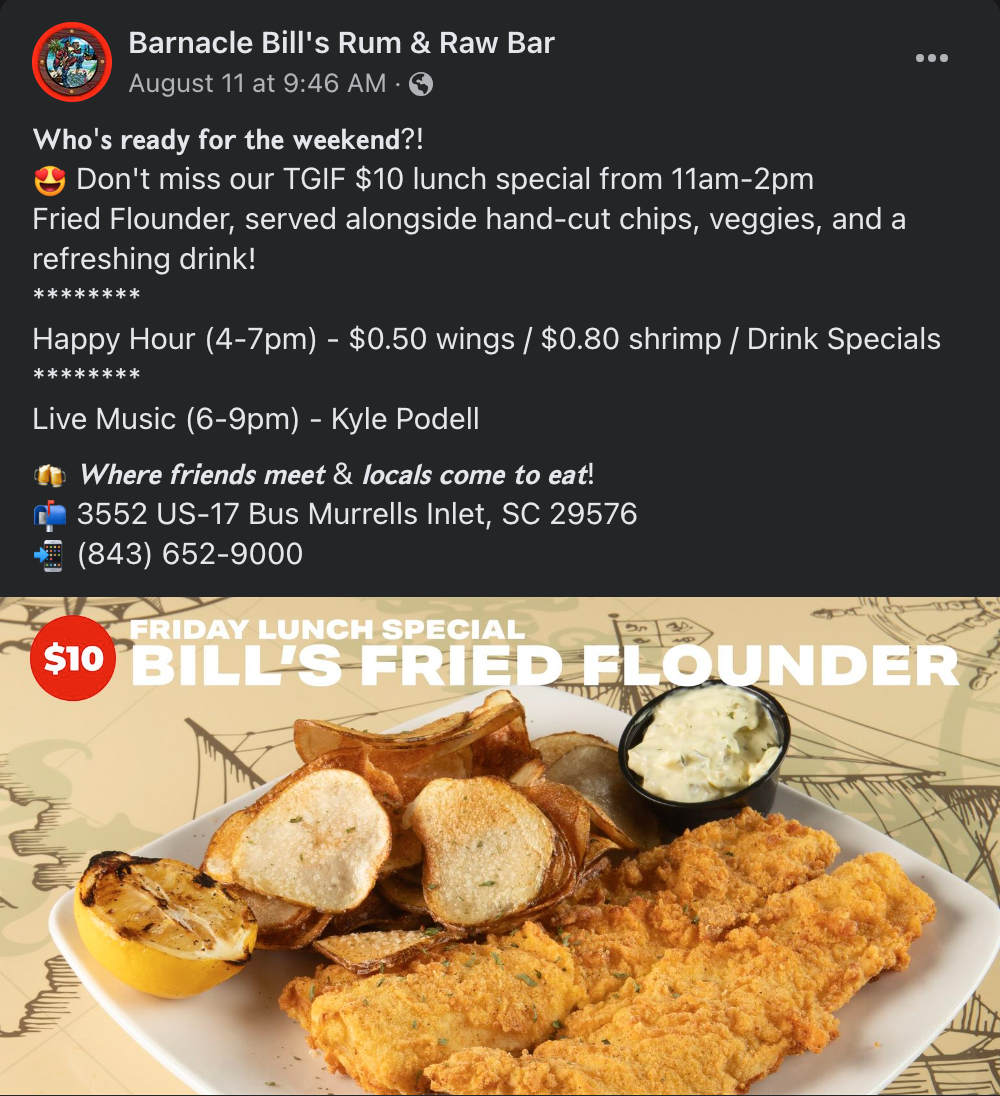The image size is (1000, 1096).
Task: Open Barnacle Bill's Rum & Raw Bar page
Action: 341,43
